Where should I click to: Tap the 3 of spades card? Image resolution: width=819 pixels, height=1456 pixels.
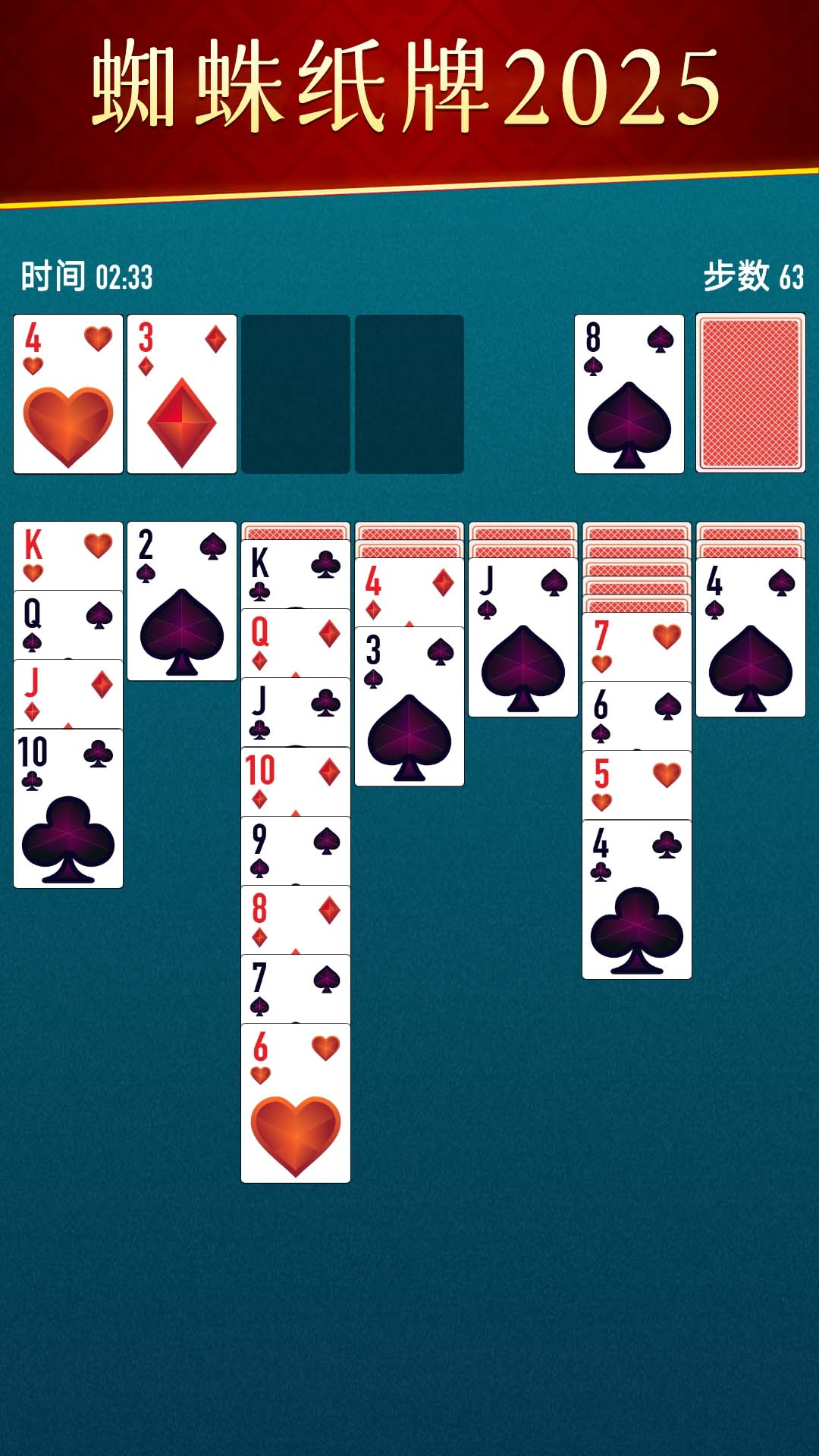tap(409, 706)
